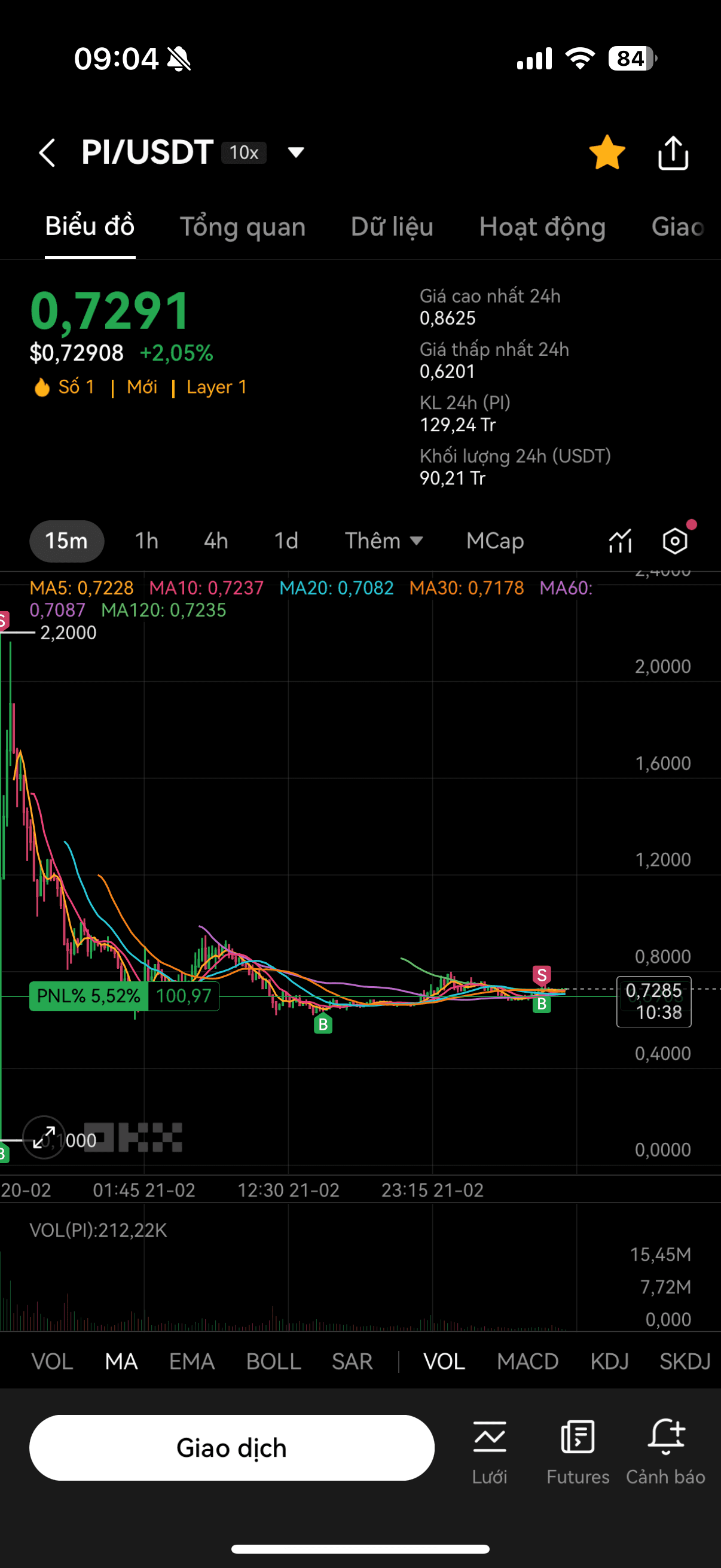Go back from PI/USDT screen
Screen dimensions: 721x1568
(47, 152)
